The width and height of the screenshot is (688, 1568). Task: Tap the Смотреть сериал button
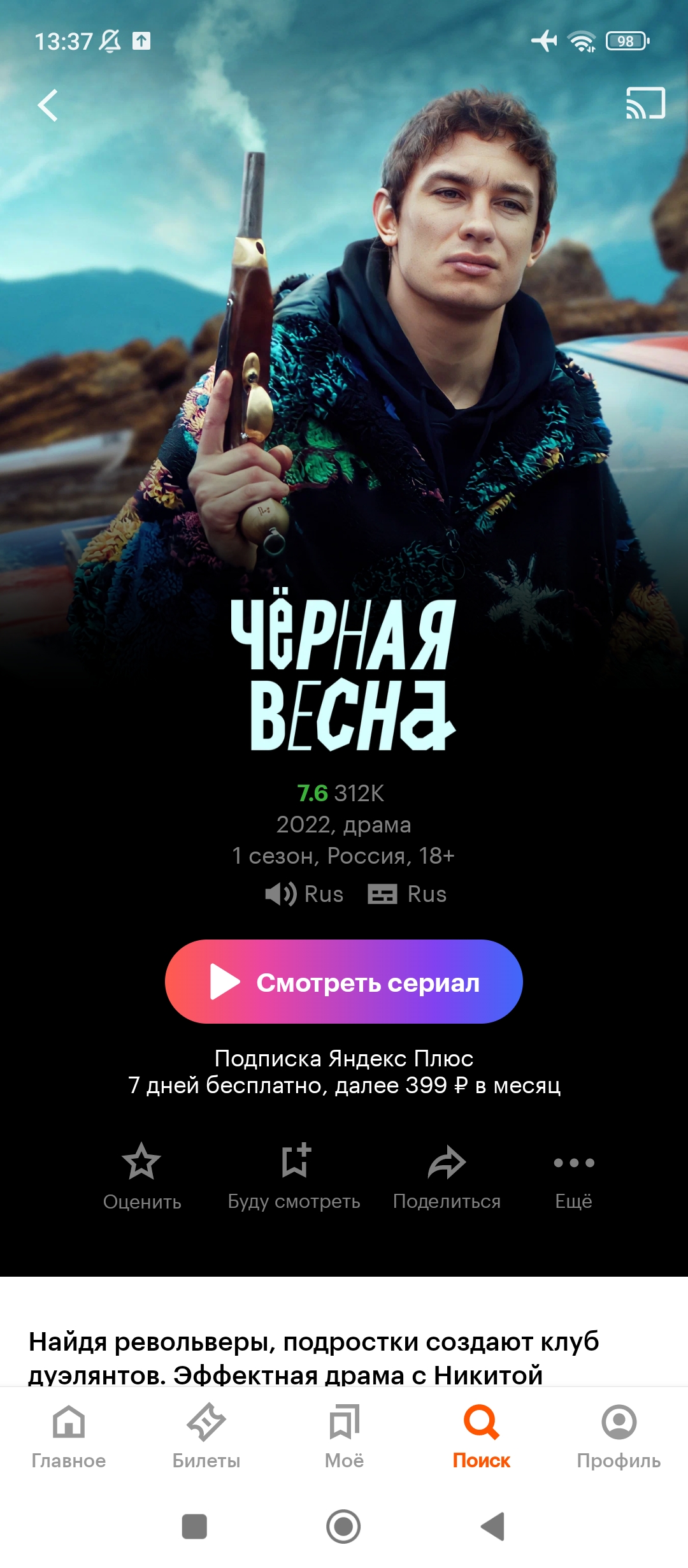coord(344,982)
